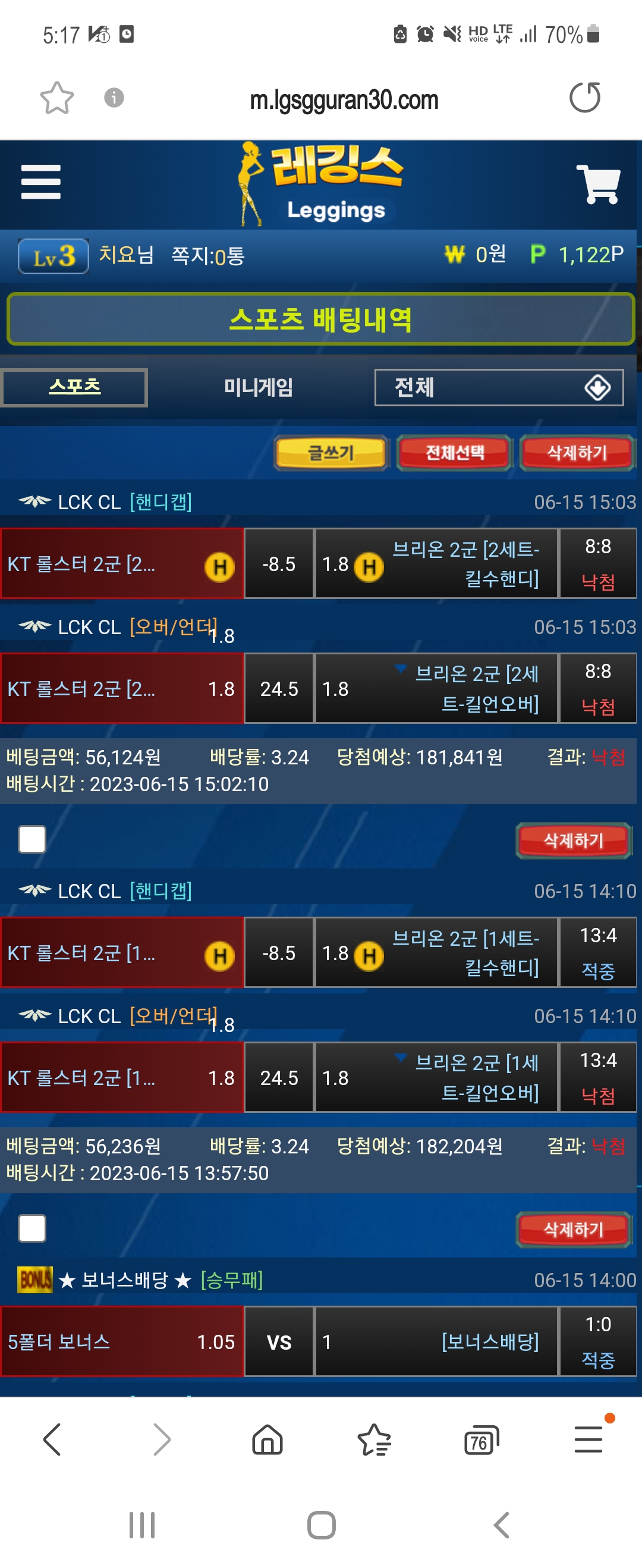
Task: Reload the page in the browser
Action: click(584, 98)
